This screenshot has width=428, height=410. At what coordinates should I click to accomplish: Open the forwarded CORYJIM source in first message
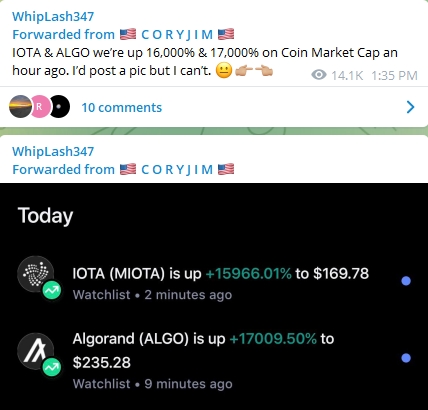pyautogui.click(x=177, y=34)
